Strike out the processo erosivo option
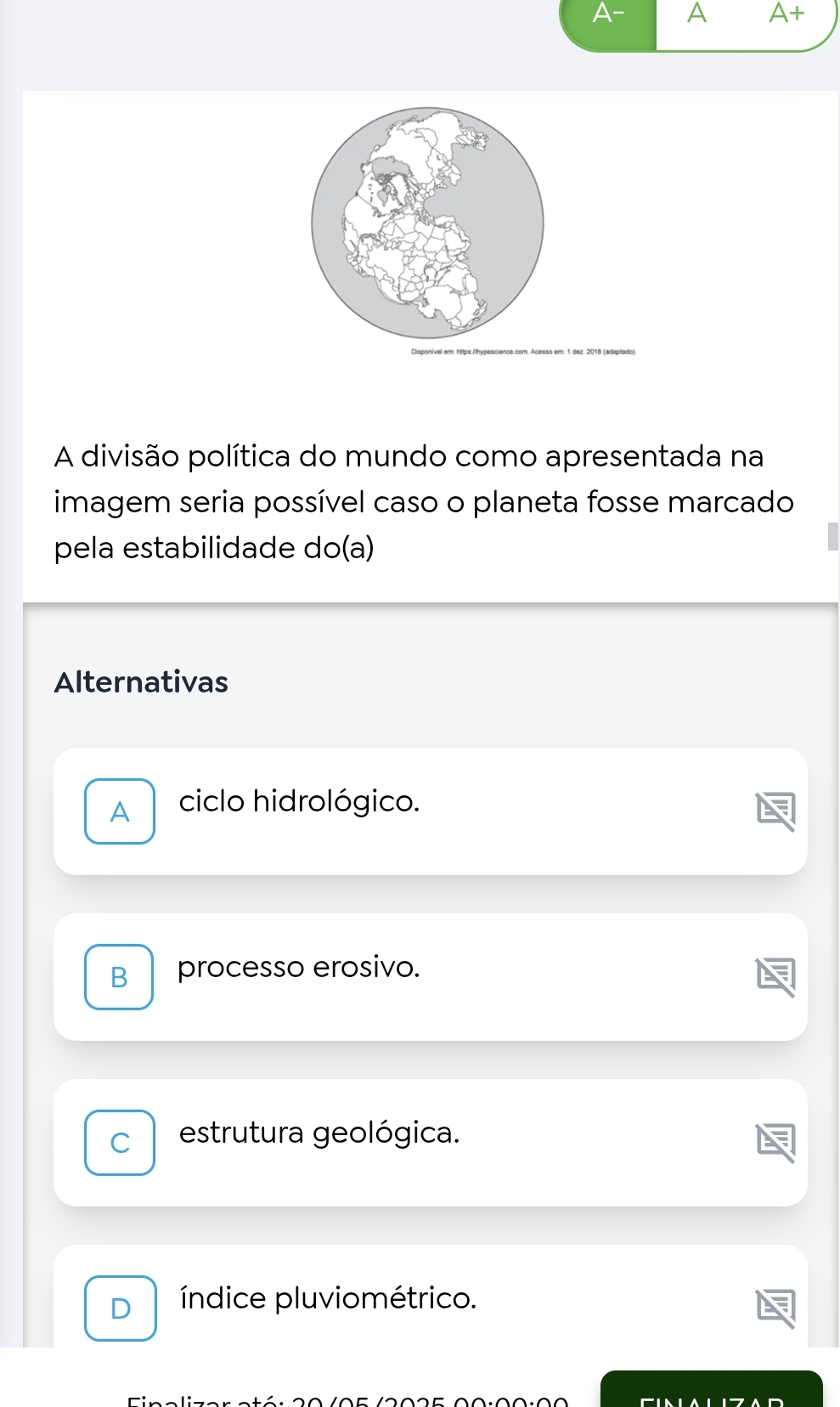The image size is (840, 1407). click(x=776, y=977)
